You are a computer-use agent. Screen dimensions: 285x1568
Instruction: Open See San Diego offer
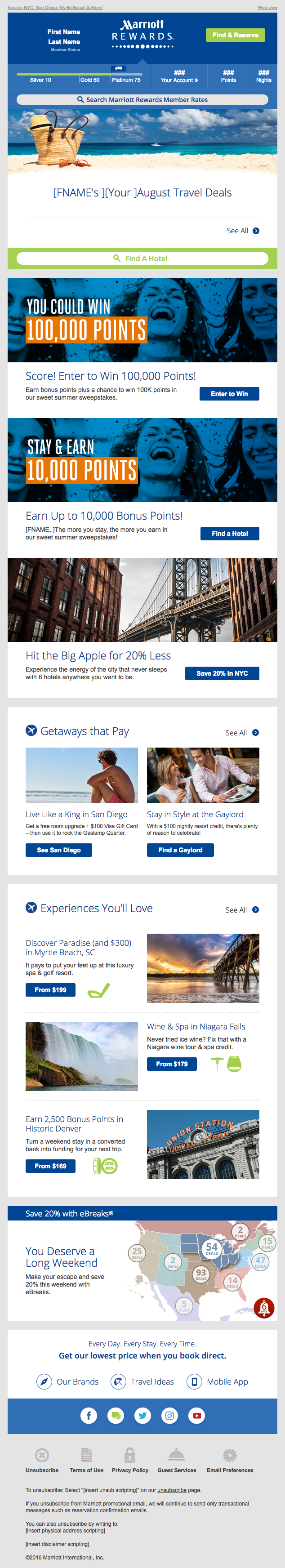click(58, 850)
